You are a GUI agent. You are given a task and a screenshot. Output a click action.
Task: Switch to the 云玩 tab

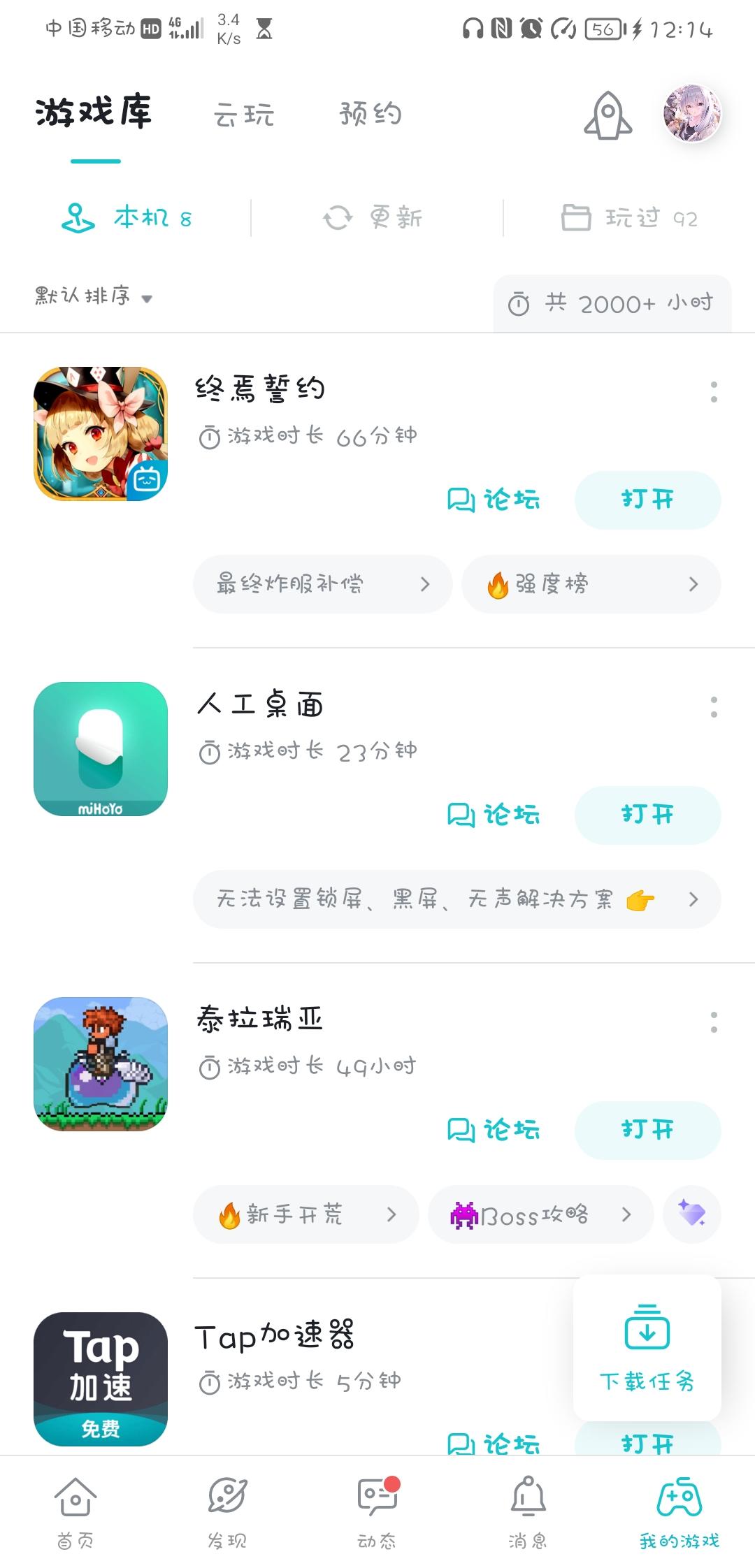point(244,115)
